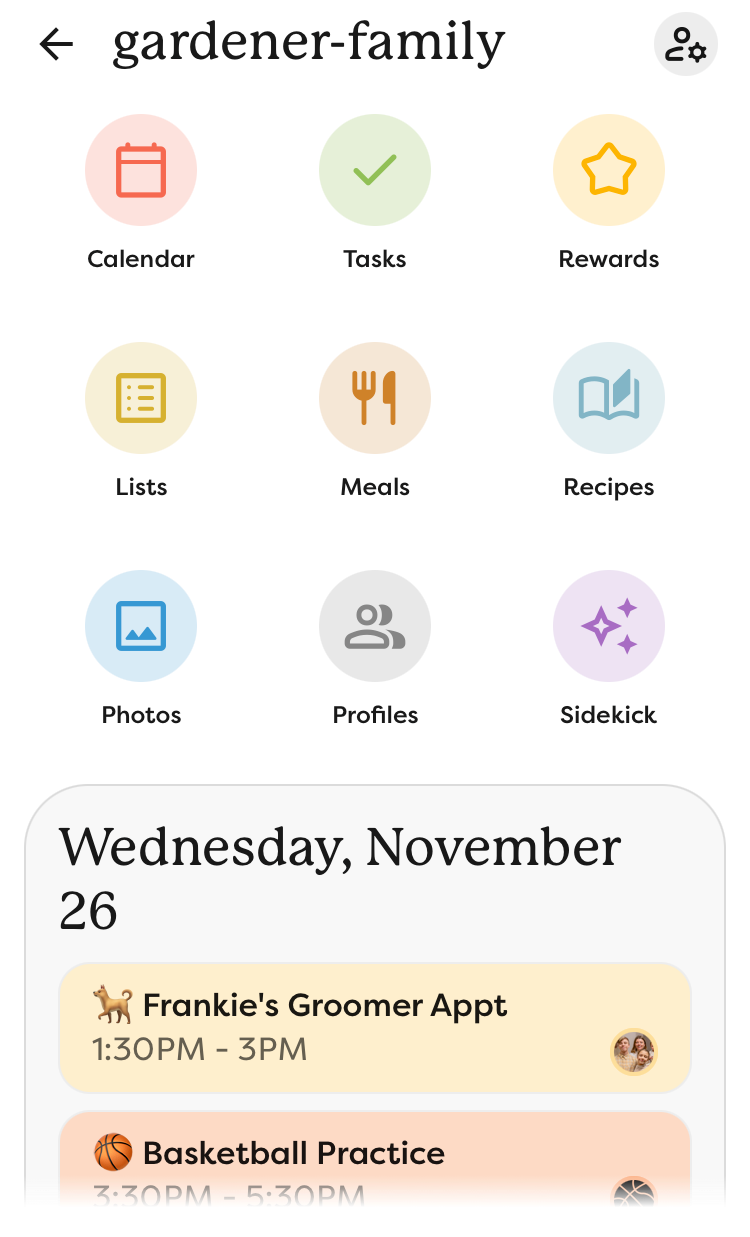Open the Profiles section
The height and width of the screenshot is (1237, 750).
click(x=374, y=625)
